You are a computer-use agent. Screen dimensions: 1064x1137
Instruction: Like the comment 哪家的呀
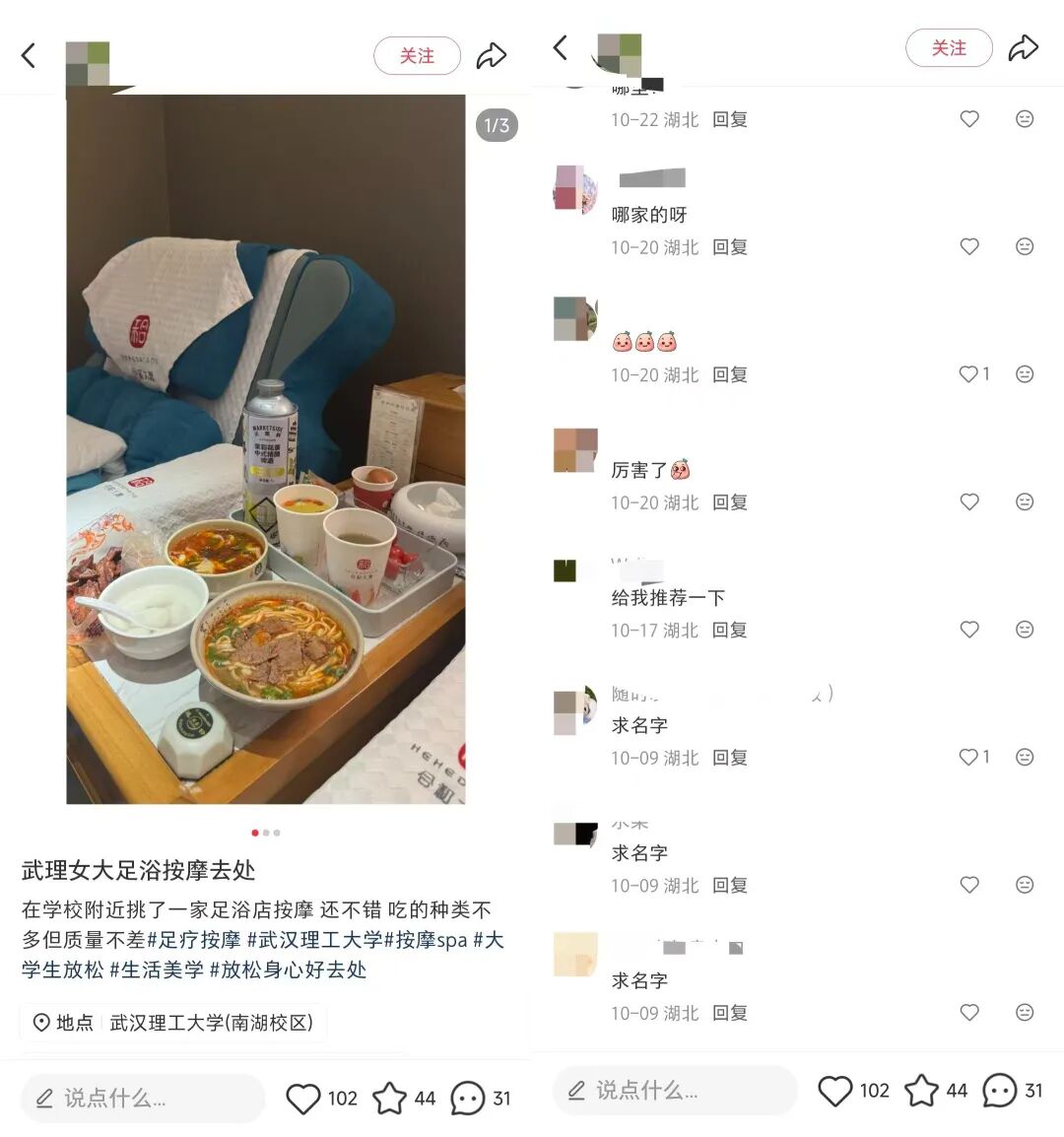point(969,246)
